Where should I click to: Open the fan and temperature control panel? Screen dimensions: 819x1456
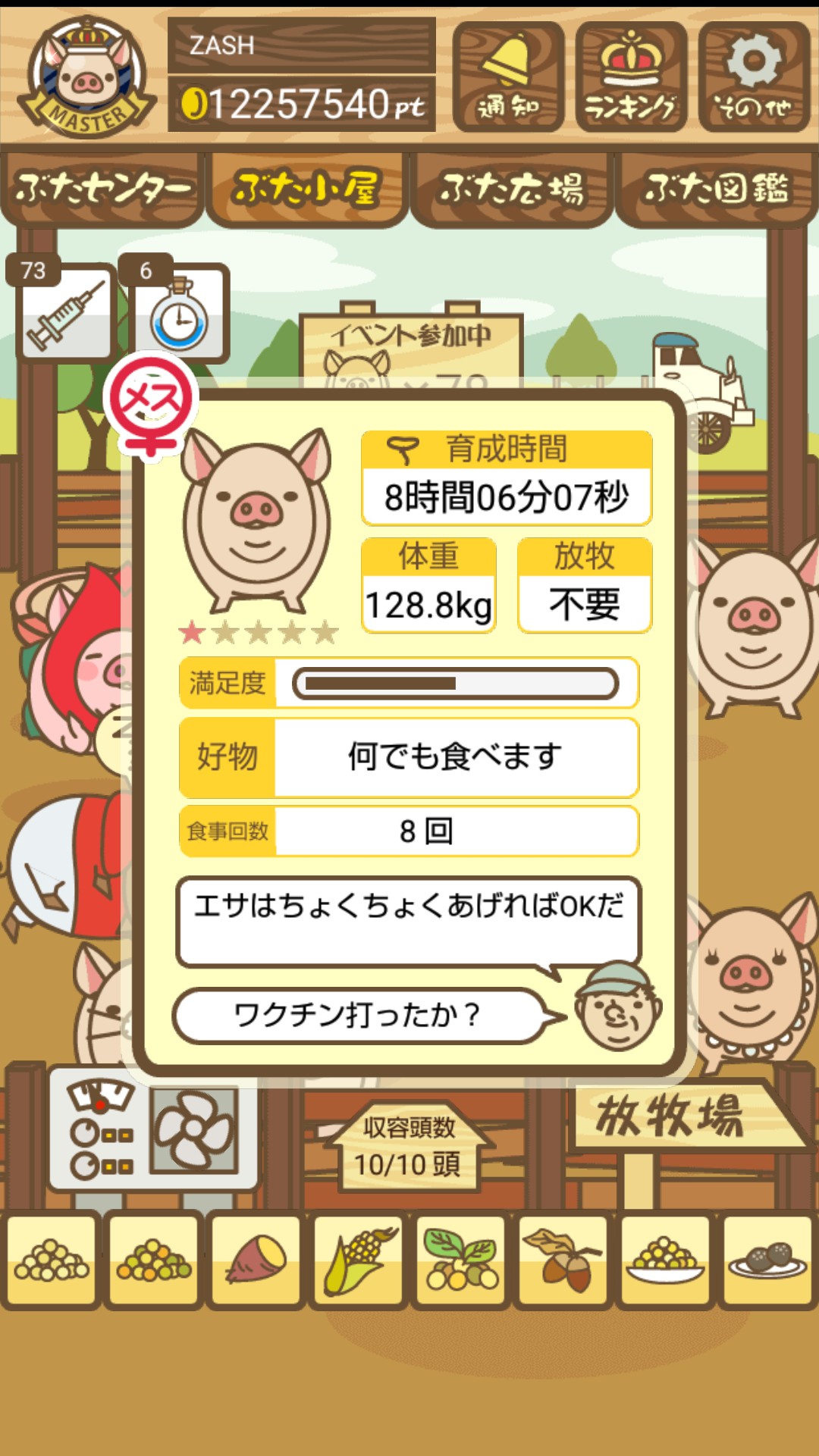152,1129
